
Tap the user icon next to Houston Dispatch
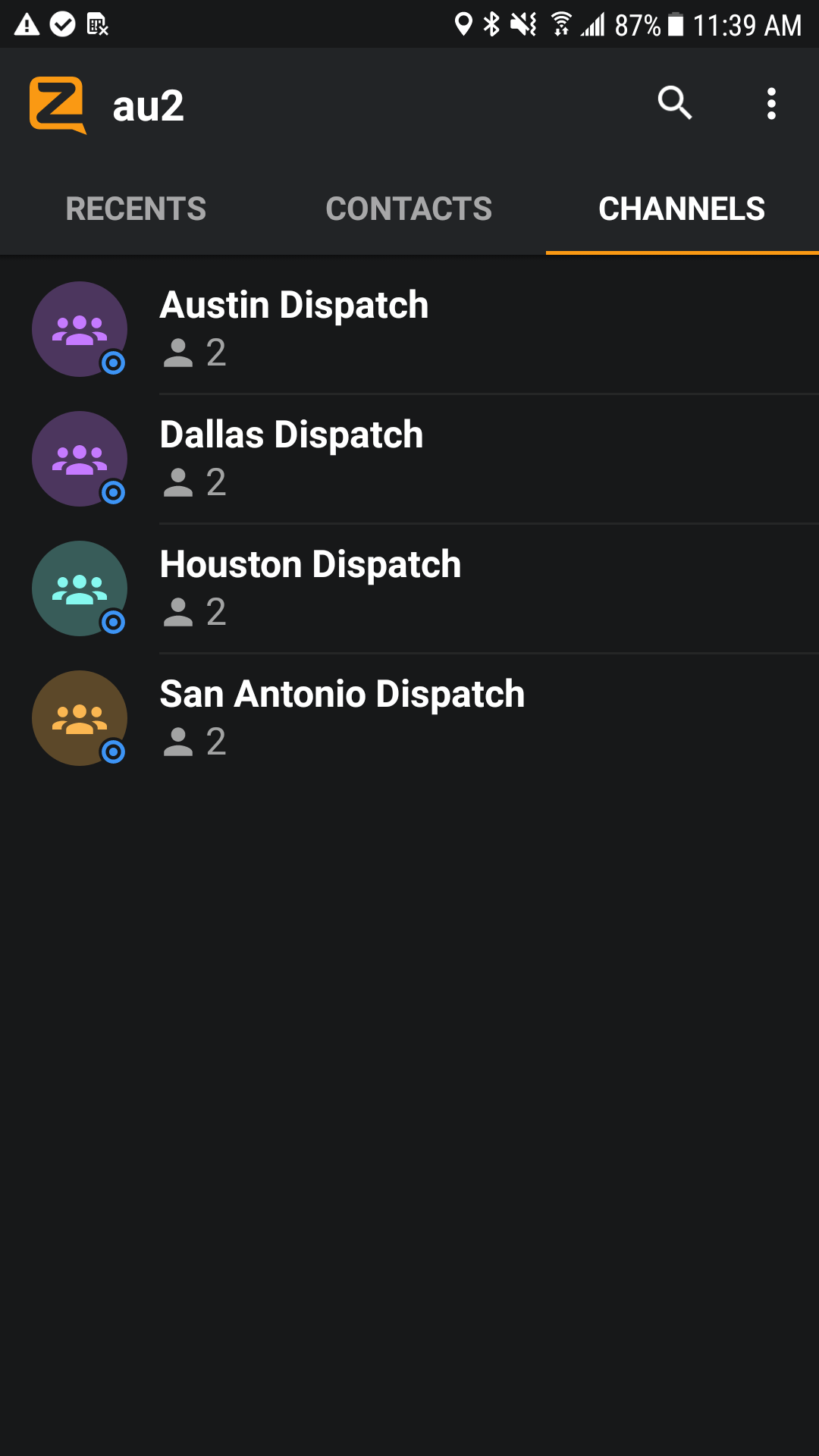178,612
